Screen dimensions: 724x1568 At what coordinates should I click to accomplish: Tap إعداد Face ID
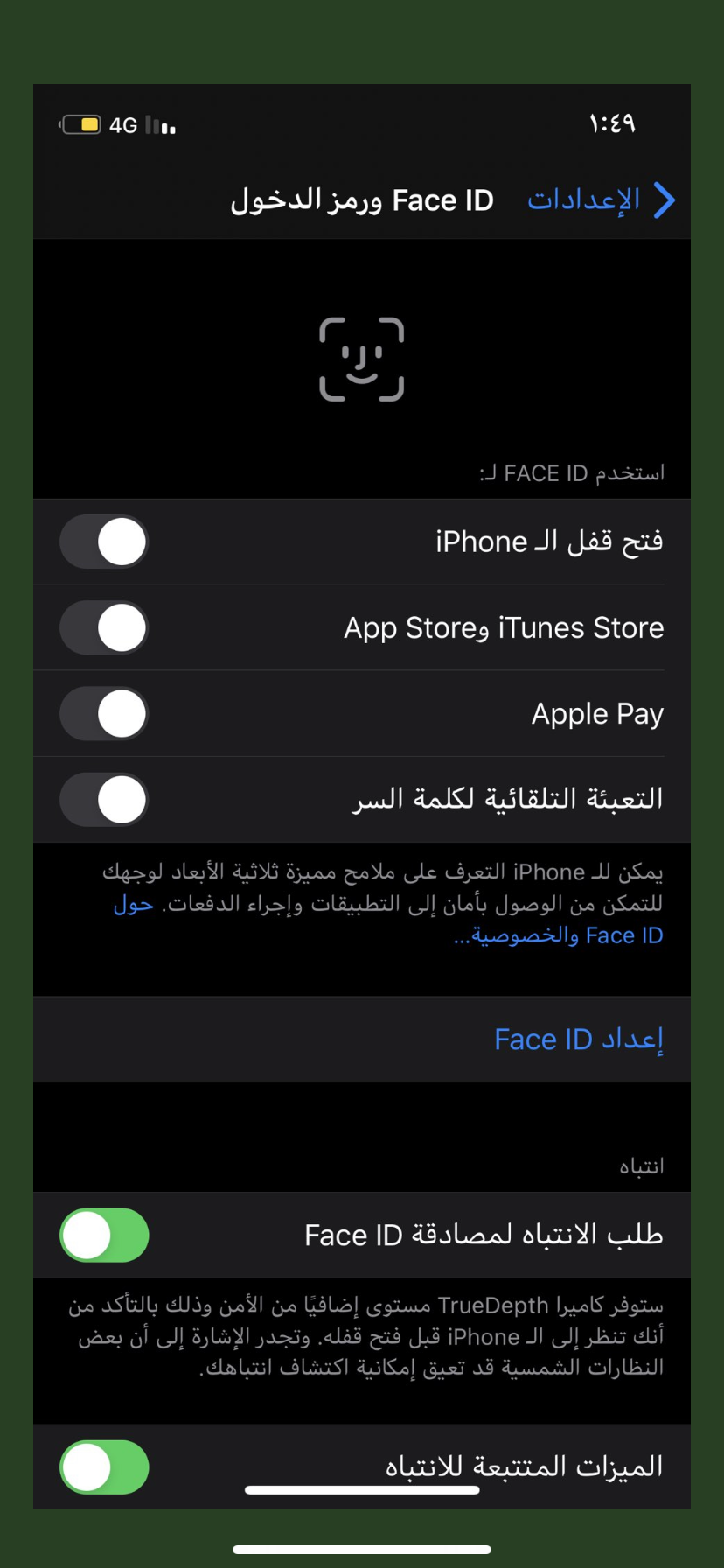pos(578,1039)
